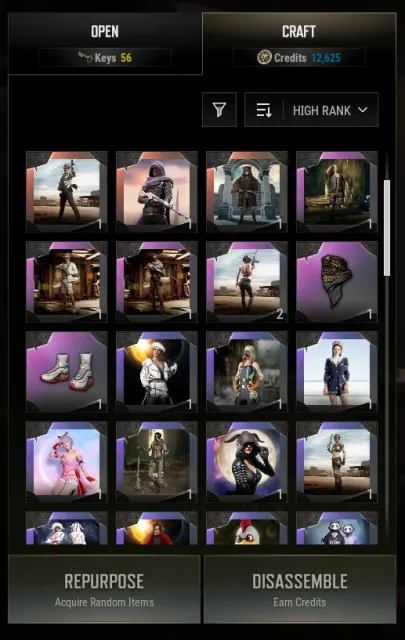This screenshot has width=405, height=640.
Task: Switch to the Open tab
Action: point(105,43)
